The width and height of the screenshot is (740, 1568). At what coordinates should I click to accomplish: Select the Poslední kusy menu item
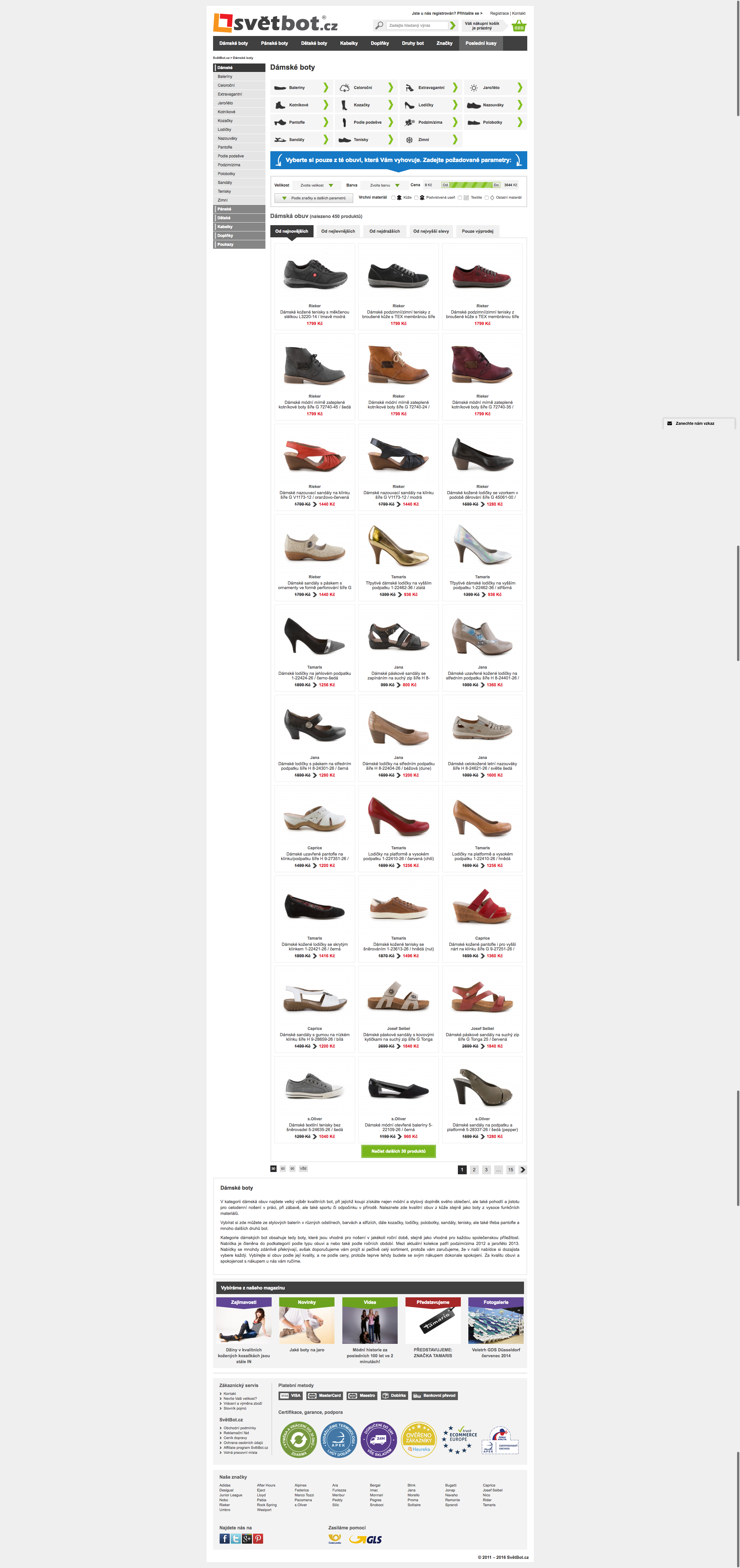tap(481, 43)
